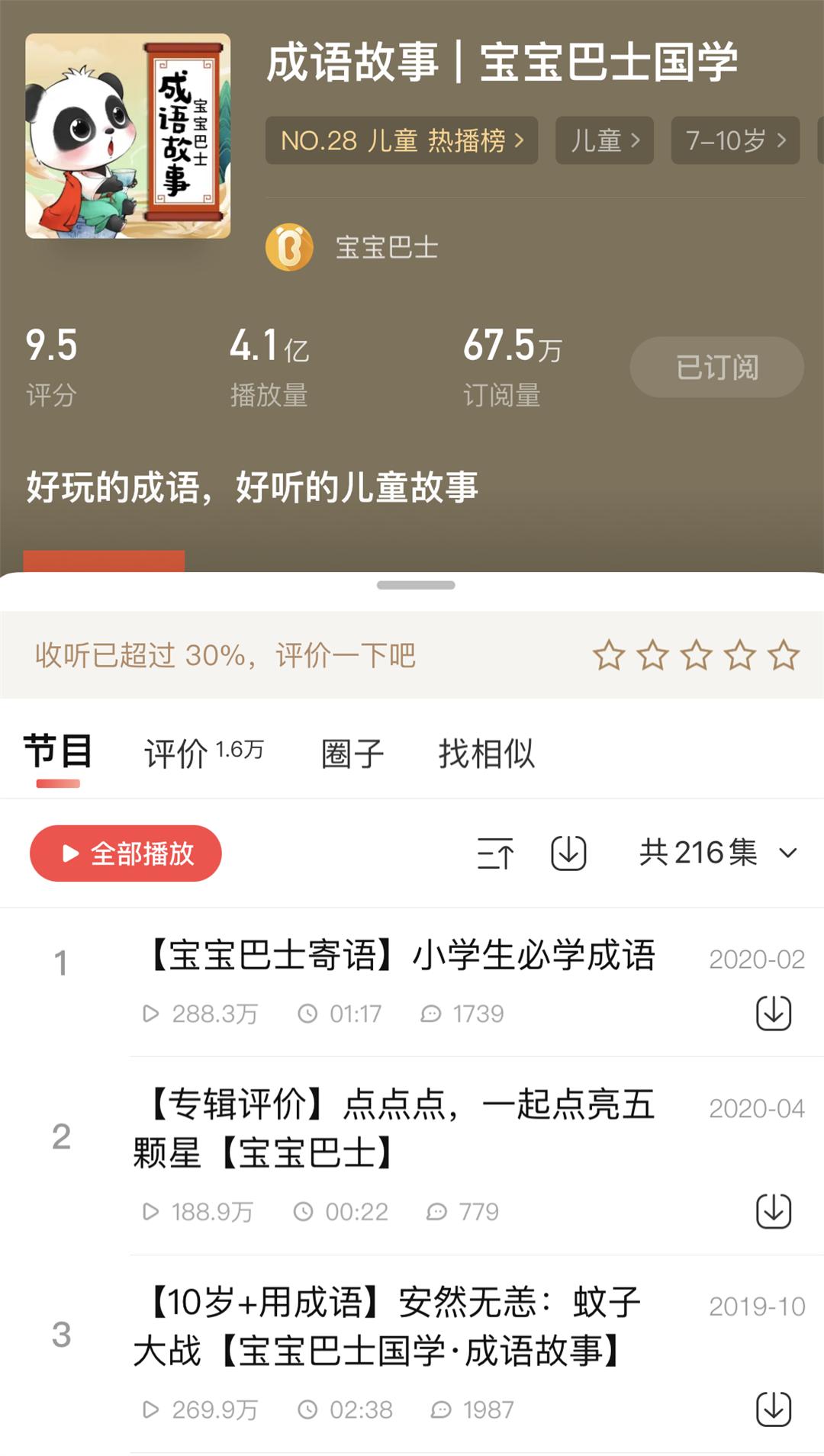
Task: Download episode 安然无恙：蚊子大战
Action: tap(773, 1409)
